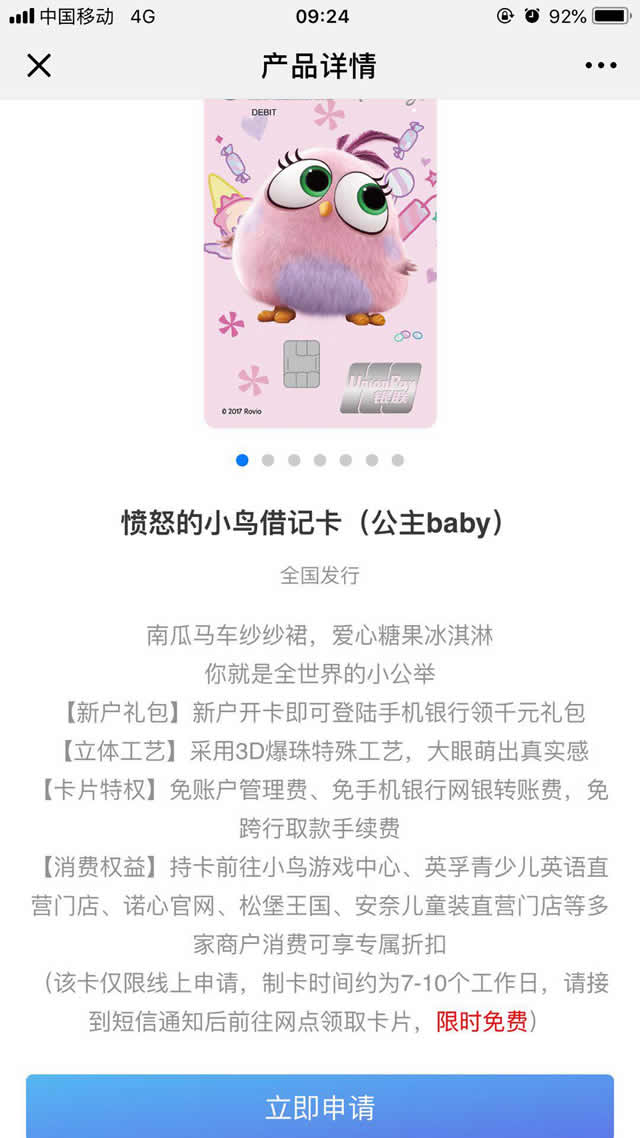Close the product detail page
640x1138 pixels.
38,66
